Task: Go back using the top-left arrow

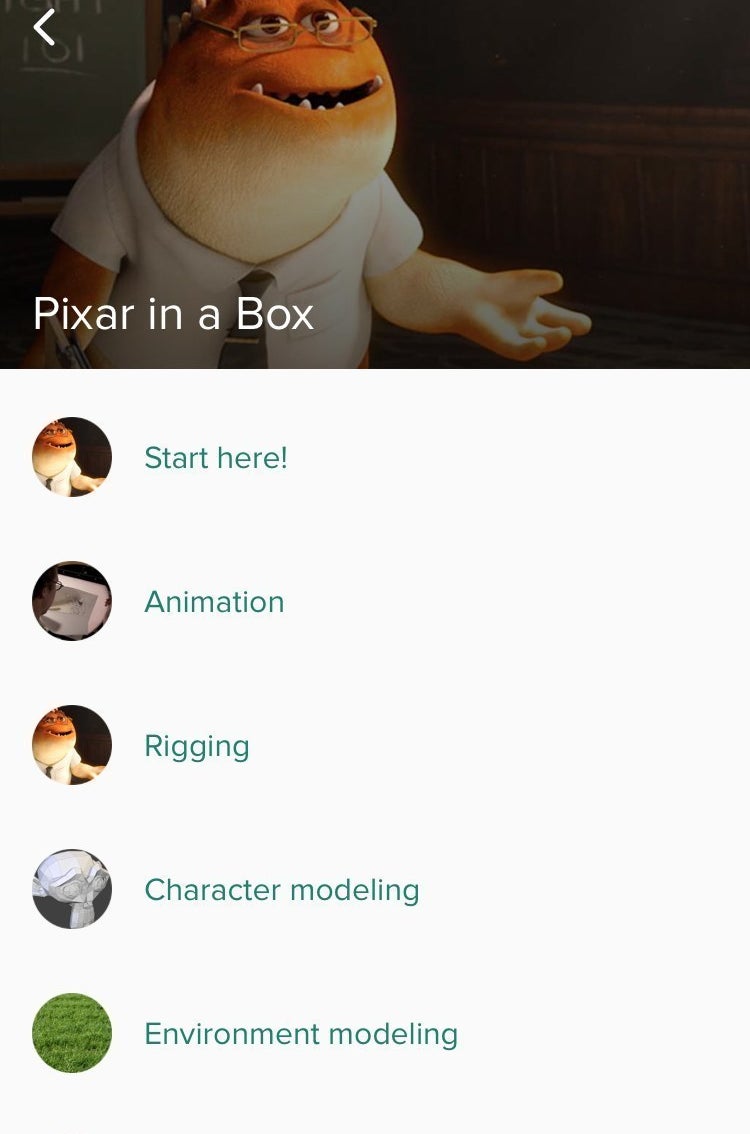Action: pyautogui.click(x=44, y=28)
